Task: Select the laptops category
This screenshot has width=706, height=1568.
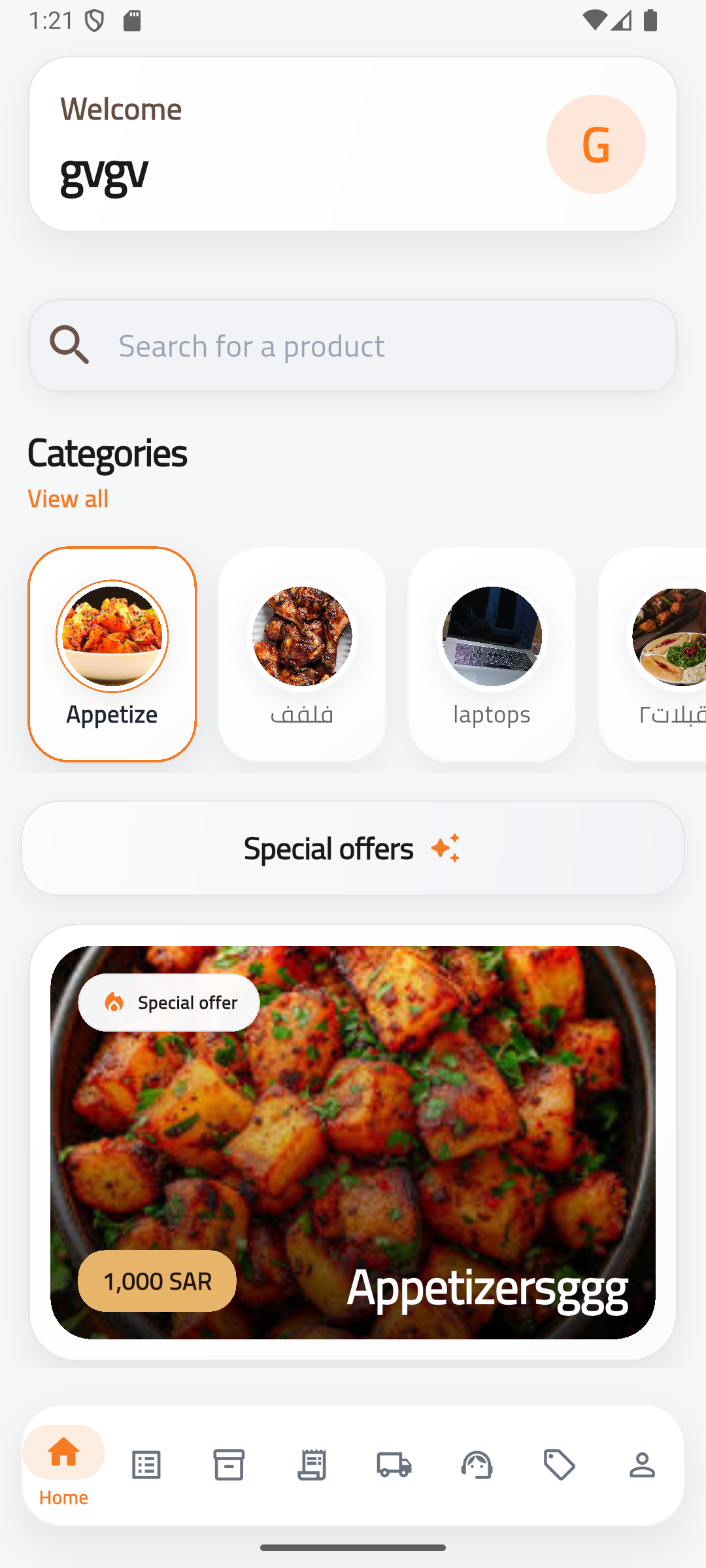Action: [492, 653]
